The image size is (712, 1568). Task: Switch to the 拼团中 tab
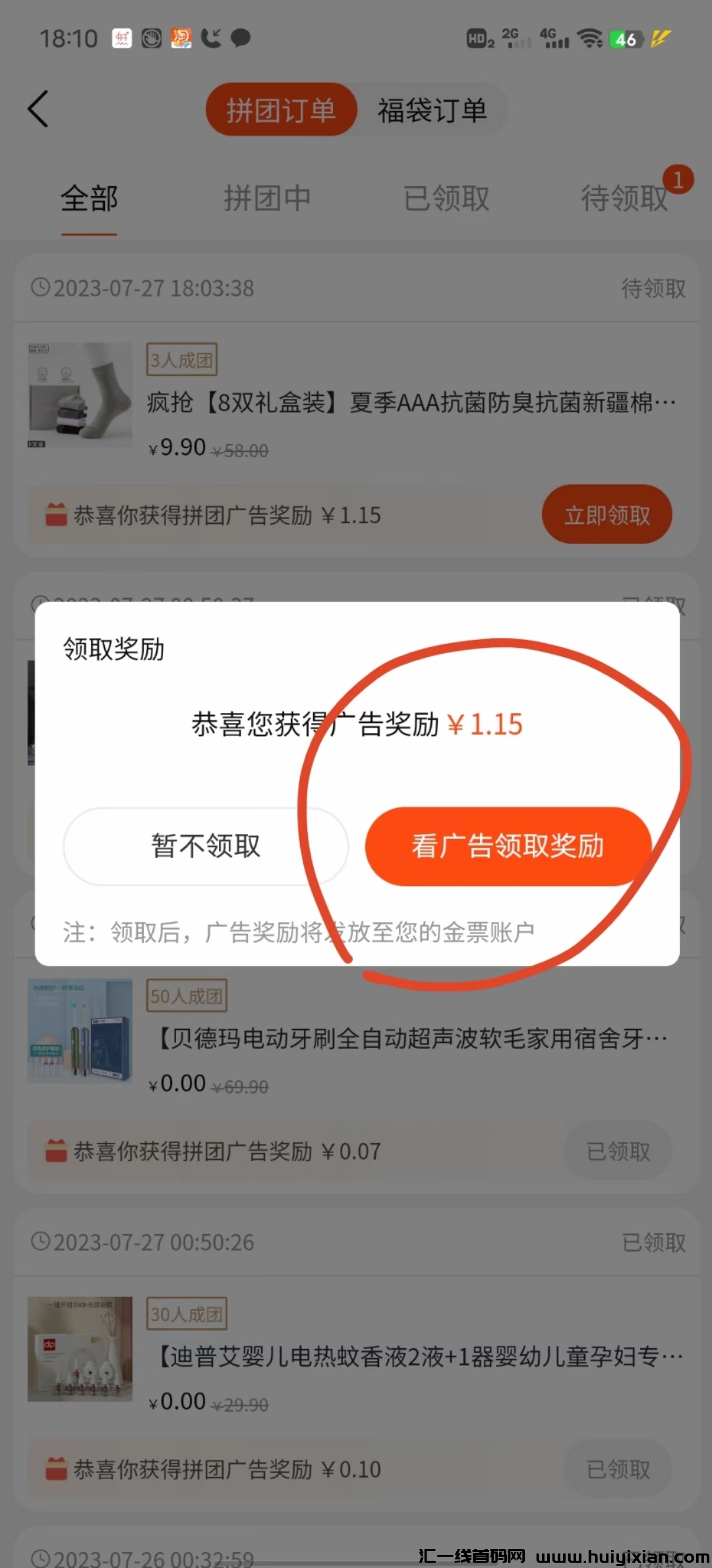pos(266,199)
